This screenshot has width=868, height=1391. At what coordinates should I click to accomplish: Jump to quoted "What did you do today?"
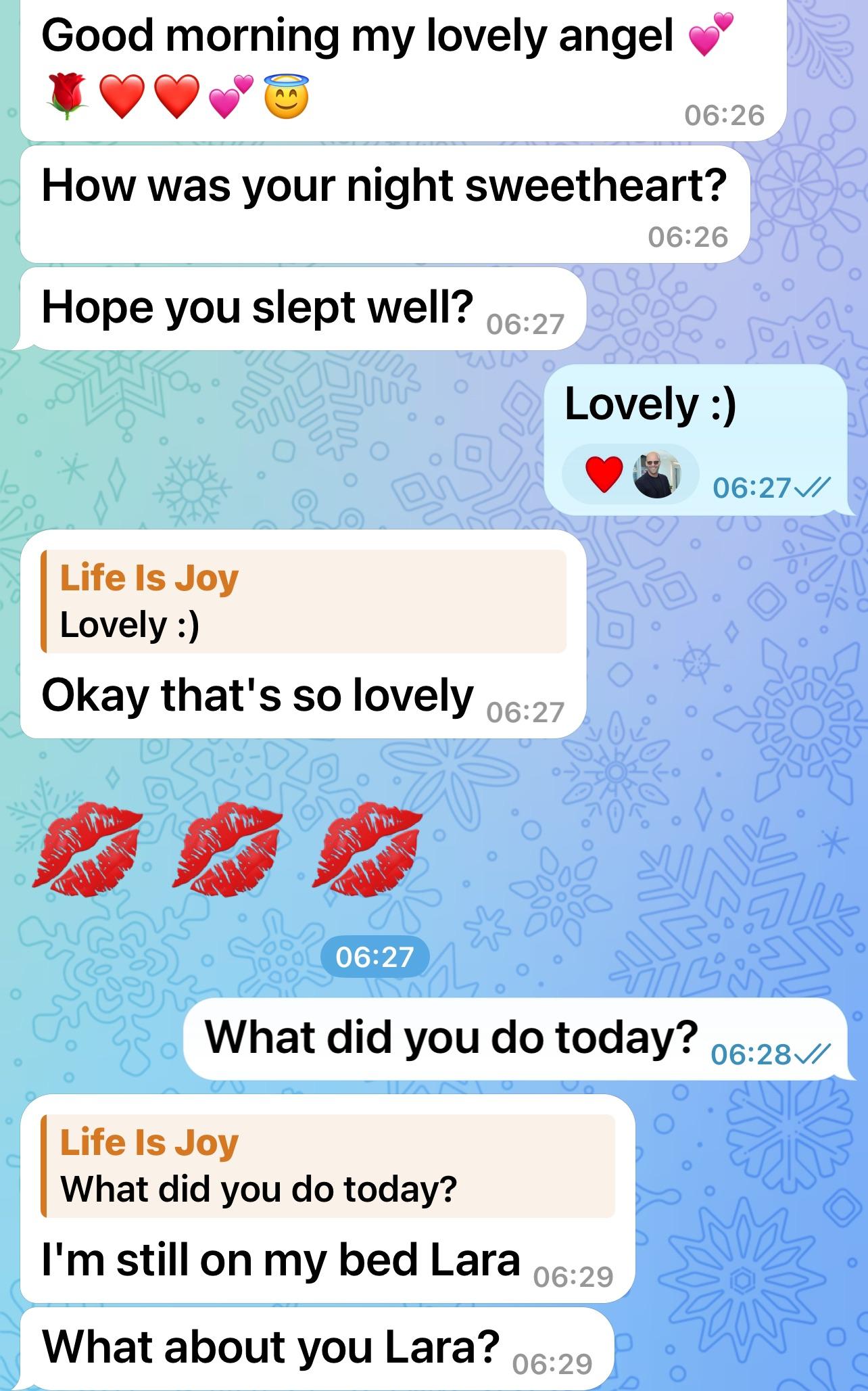328,1166
